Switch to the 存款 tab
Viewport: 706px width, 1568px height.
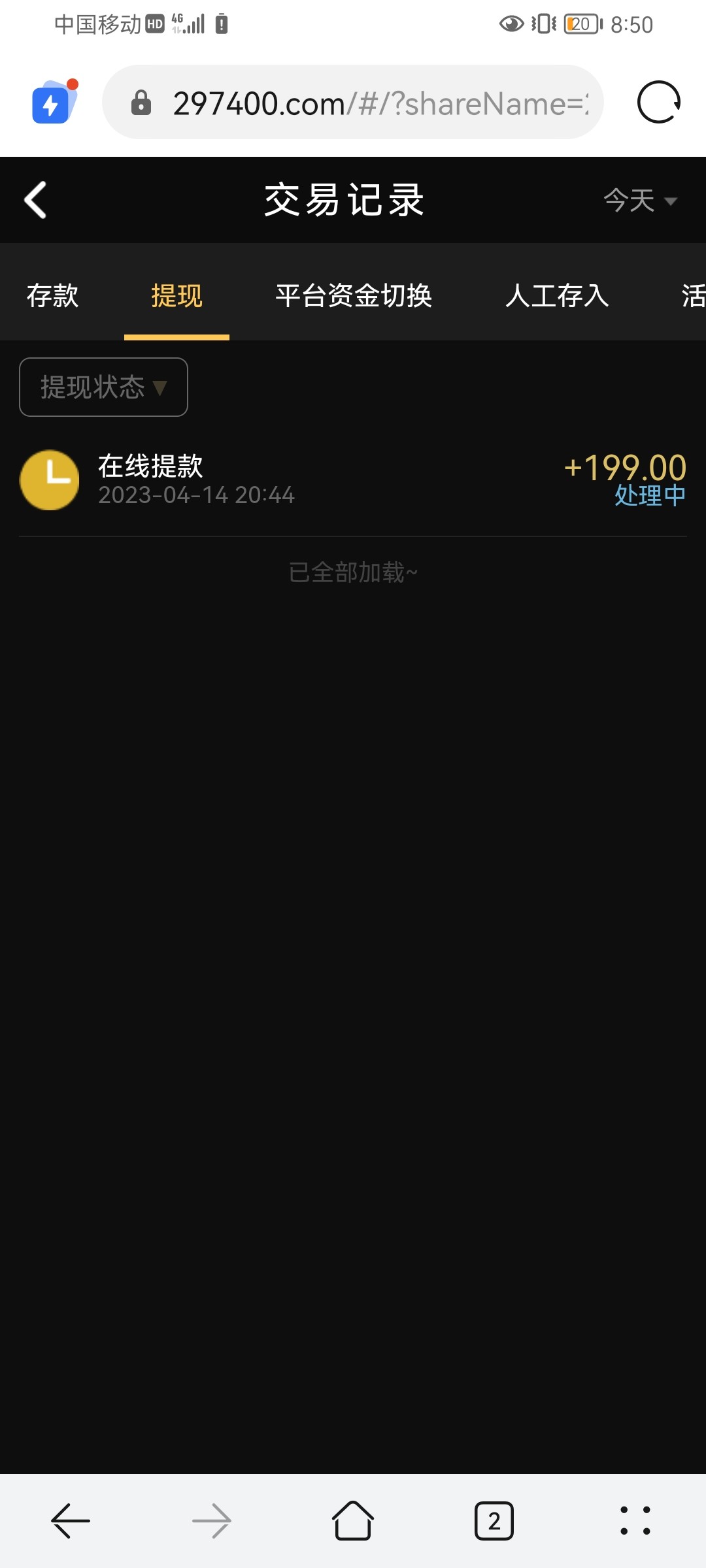tap(52, 296)
